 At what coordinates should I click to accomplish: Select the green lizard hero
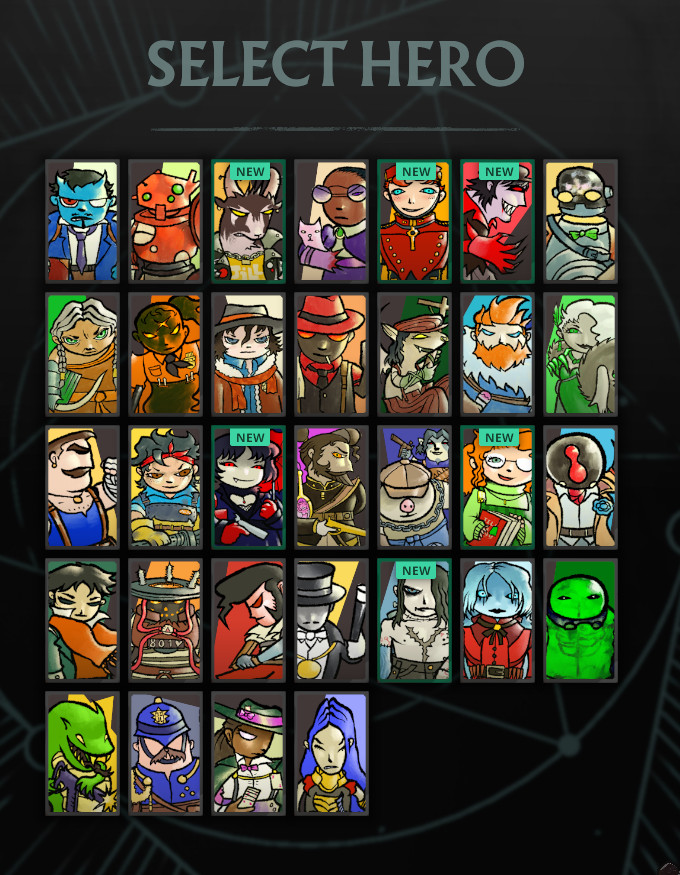(82, 753)
